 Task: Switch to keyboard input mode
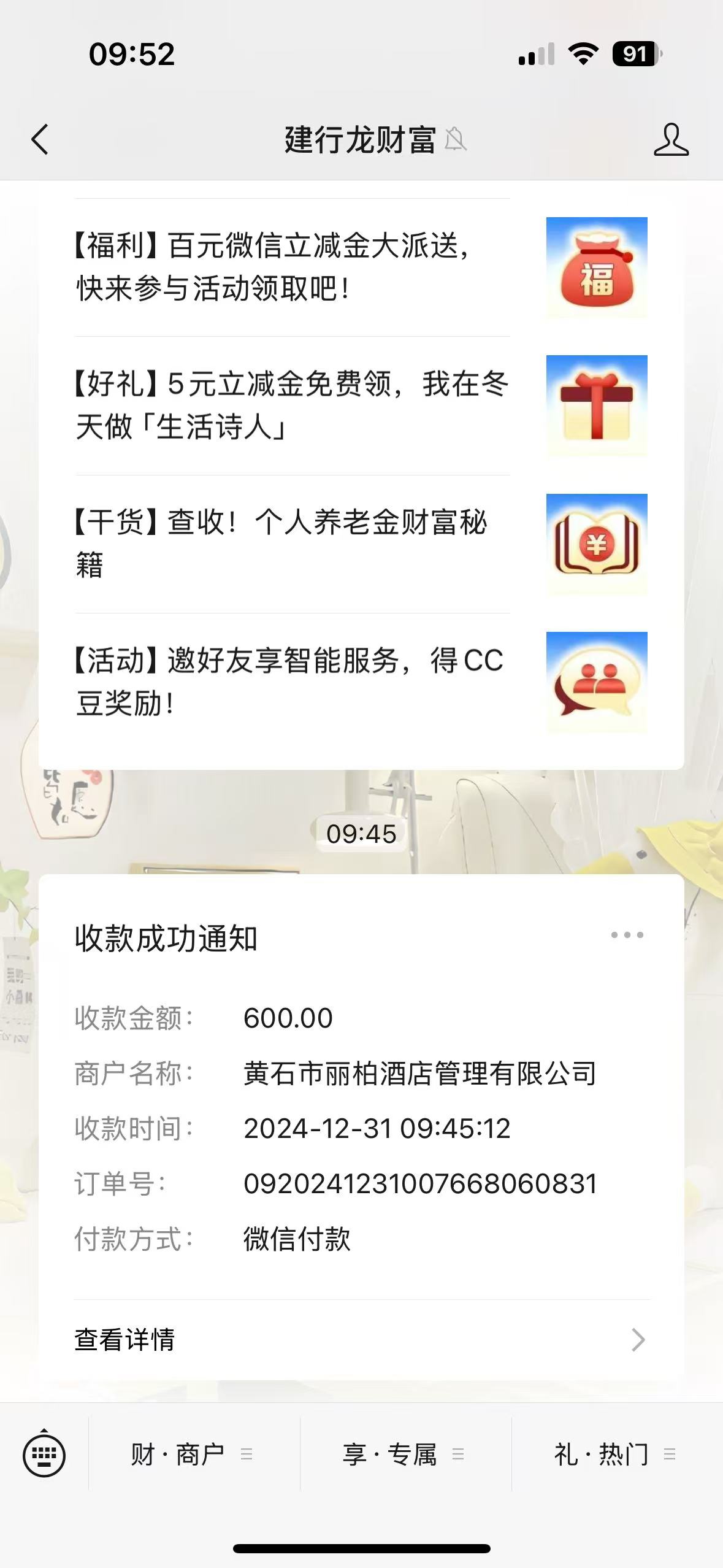click(x=44, y=1454)
